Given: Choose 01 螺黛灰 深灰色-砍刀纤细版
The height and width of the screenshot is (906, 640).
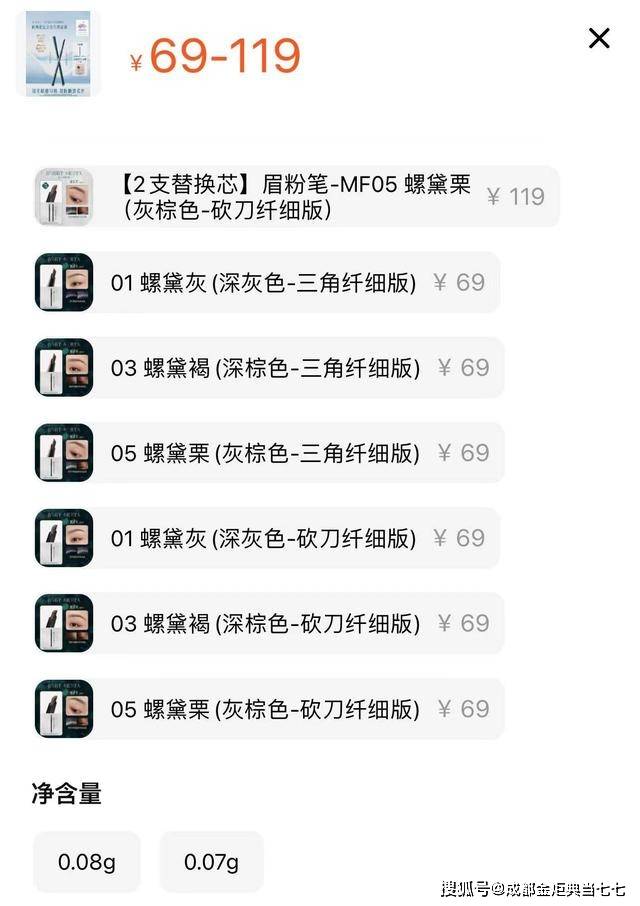Looking at the screenshot, I should coord(266,539).
